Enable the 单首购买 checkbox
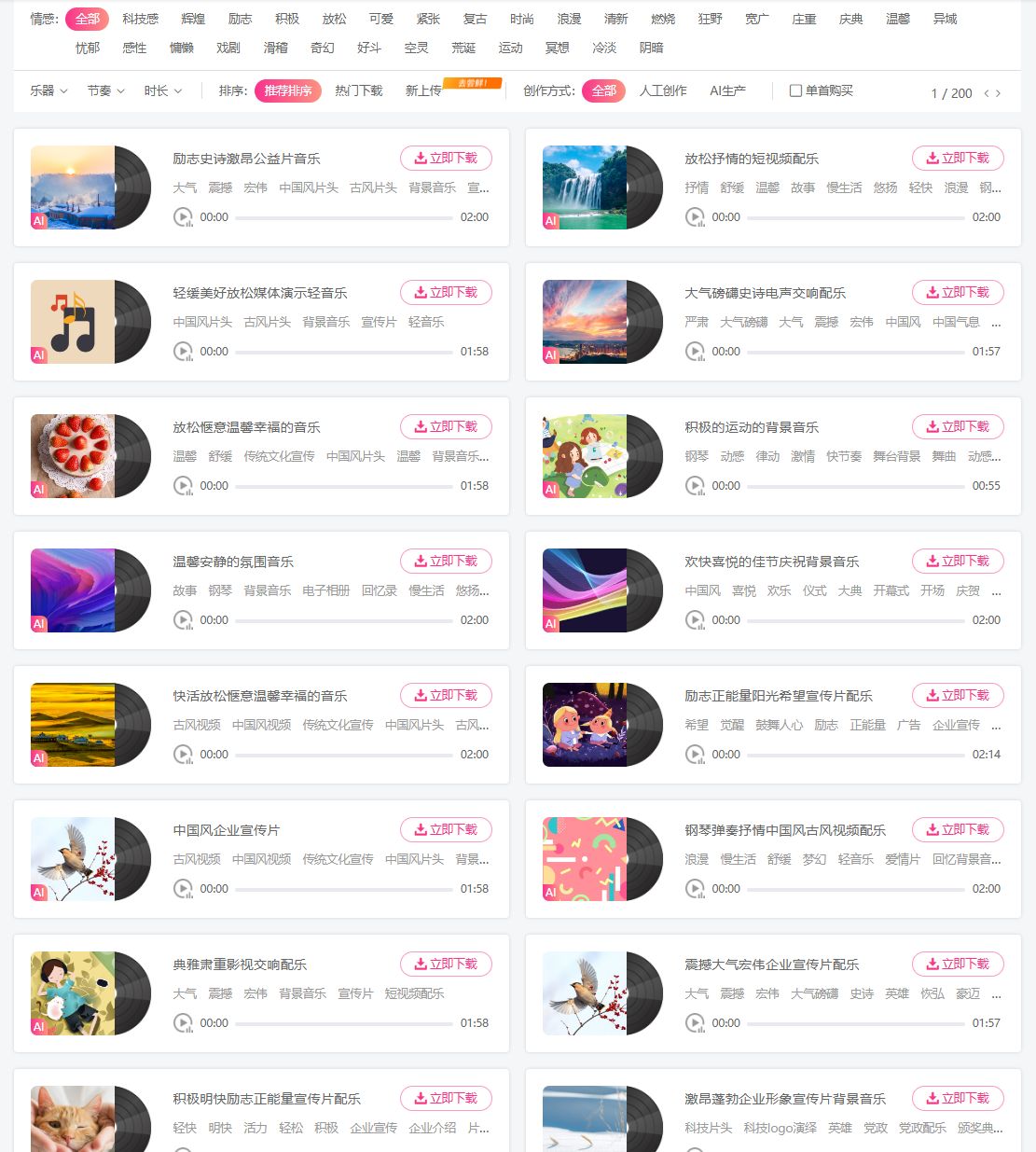Viewport: 1036px width, 1152px height. [795, 90]
